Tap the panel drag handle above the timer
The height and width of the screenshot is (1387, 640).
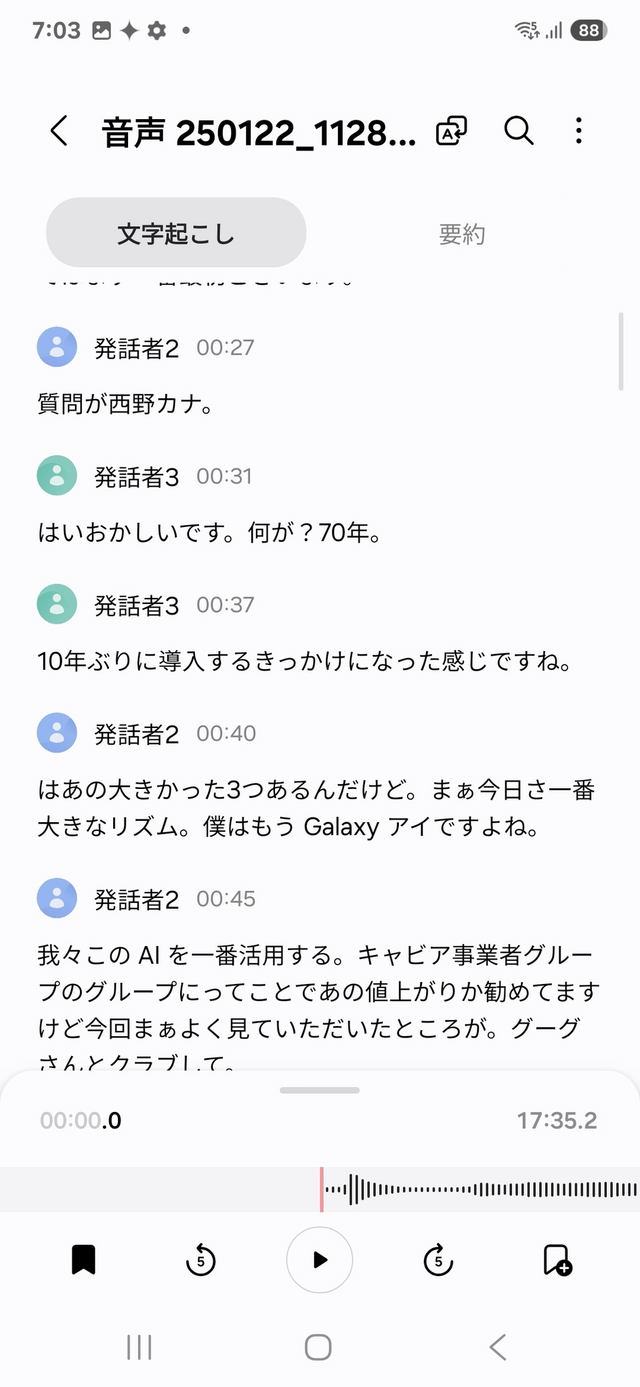(319, 1090)
